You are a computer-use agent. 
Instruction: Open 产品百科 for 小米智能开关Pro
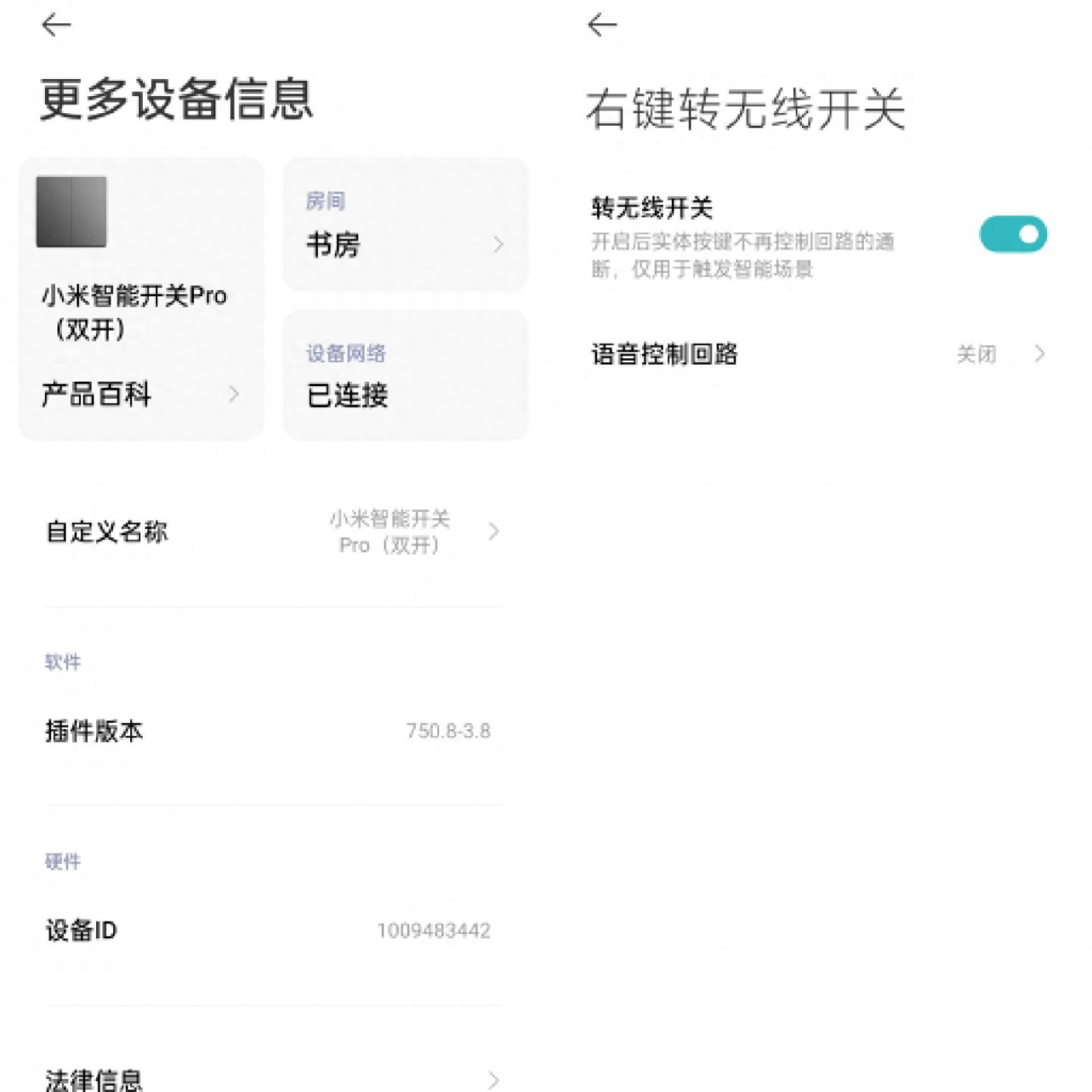point(140,394)
